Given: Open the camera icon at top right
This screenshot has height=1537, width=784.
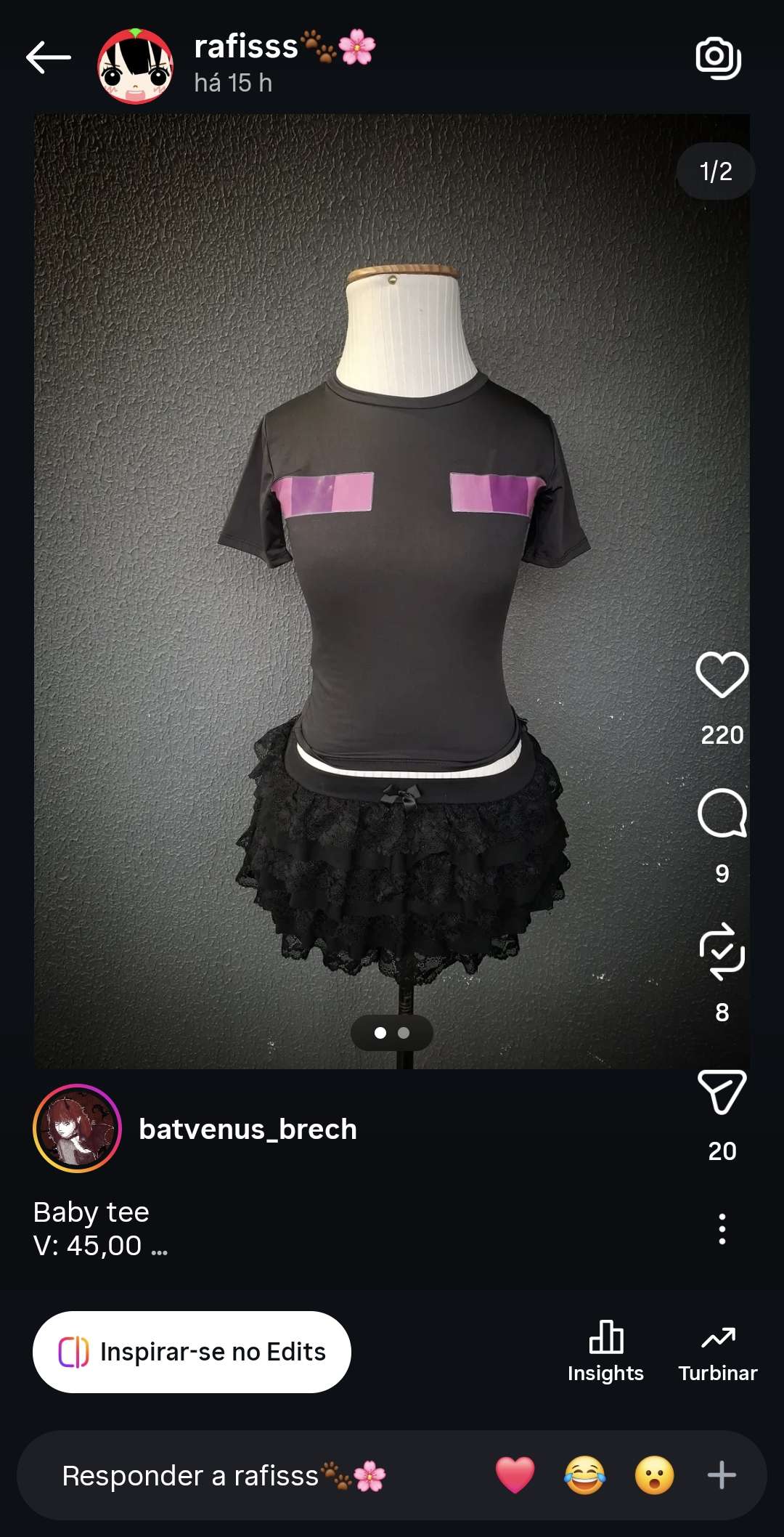Looking at the screenshot, I should pyautogui.click(x=718, y=57).
